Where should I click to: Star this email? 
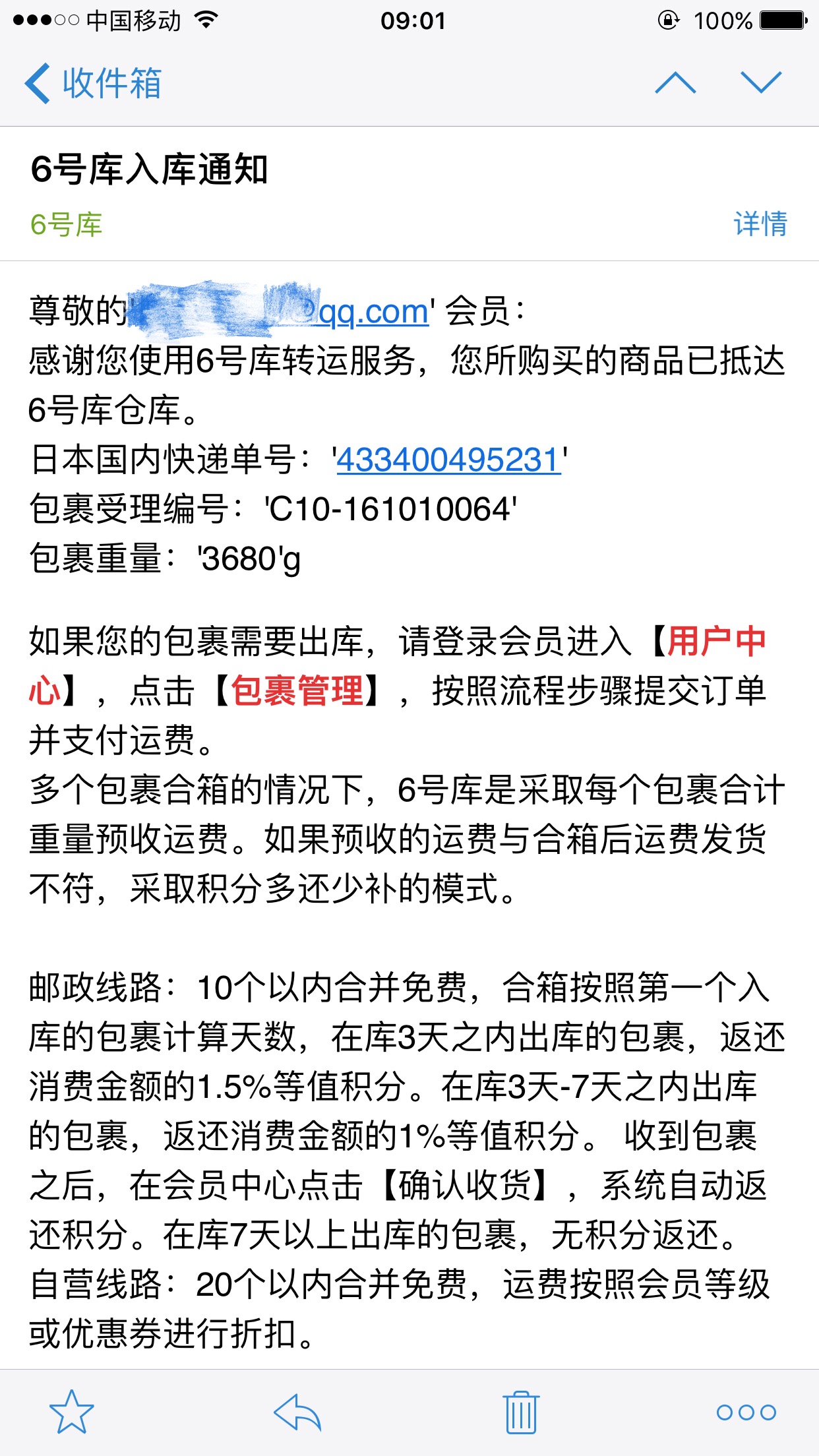[x=72, y=1412]
